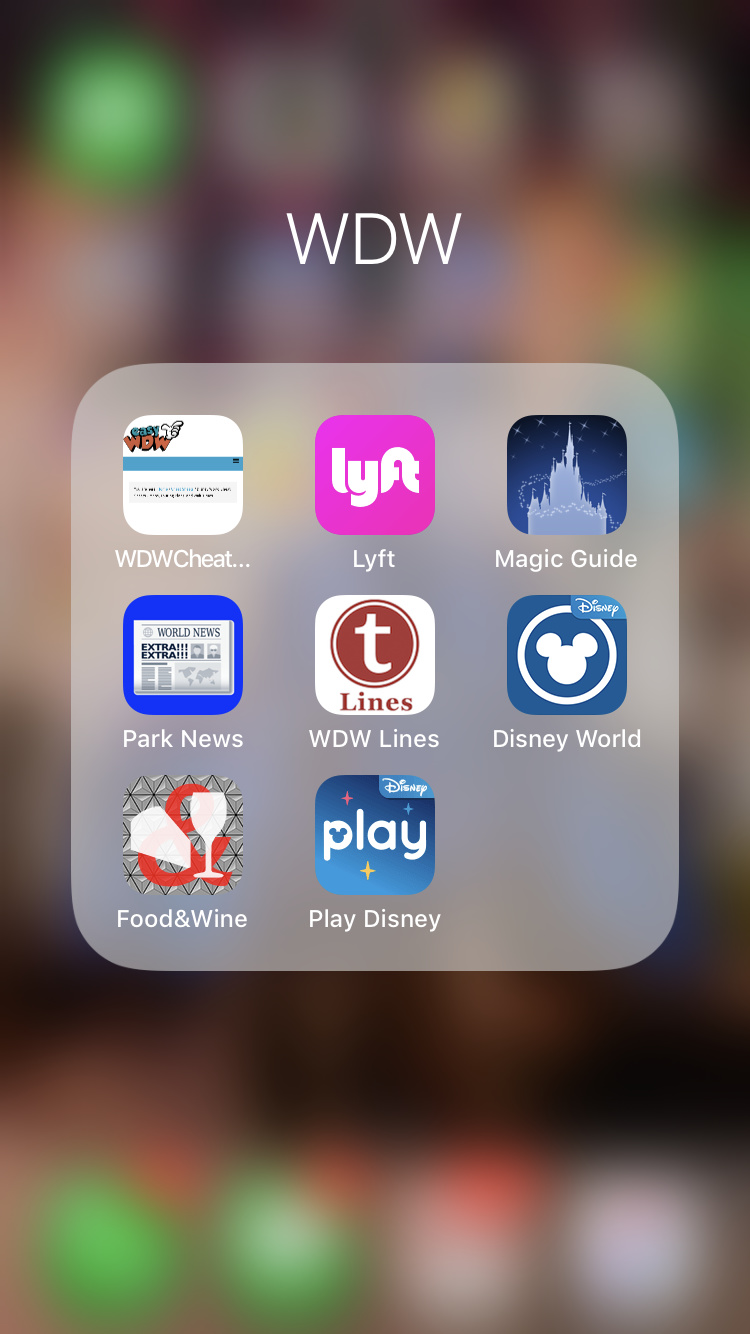750x1334 pixels.
Task: Open the WDWCheat app
Action: pyautogui.click(x=183, y=475)
